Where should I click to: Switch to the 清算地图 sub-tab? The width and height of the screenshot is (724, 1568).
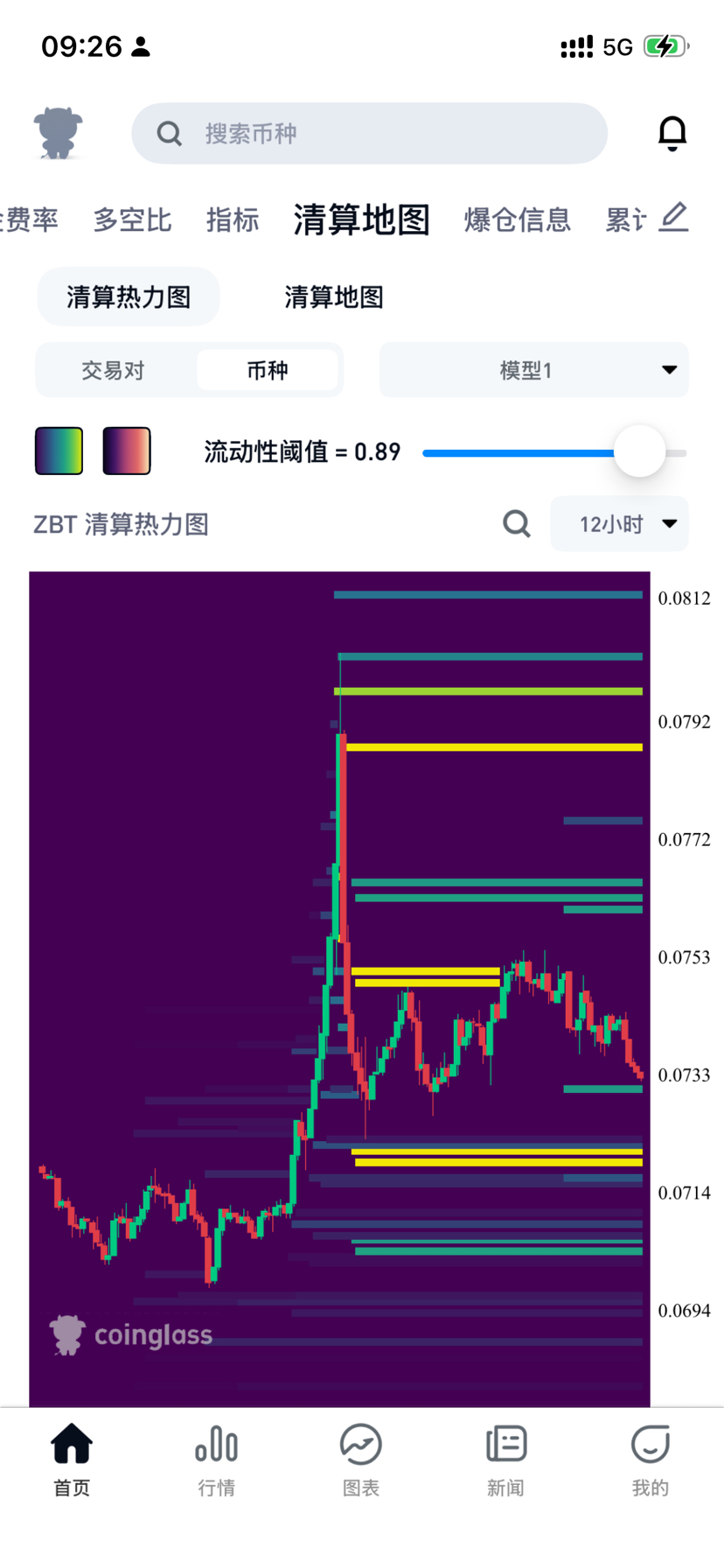coord(333,297)
